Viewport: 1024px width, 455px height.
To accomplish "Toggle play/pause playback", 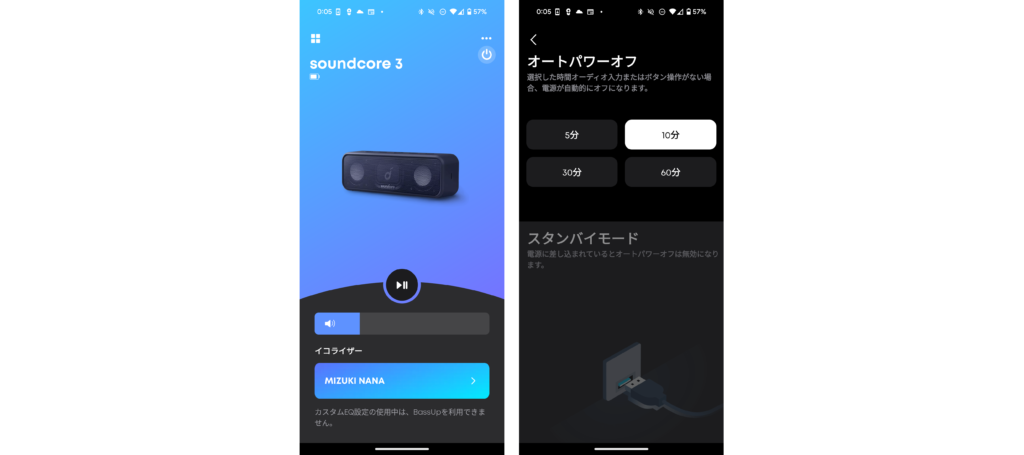I will pos(402,285).
